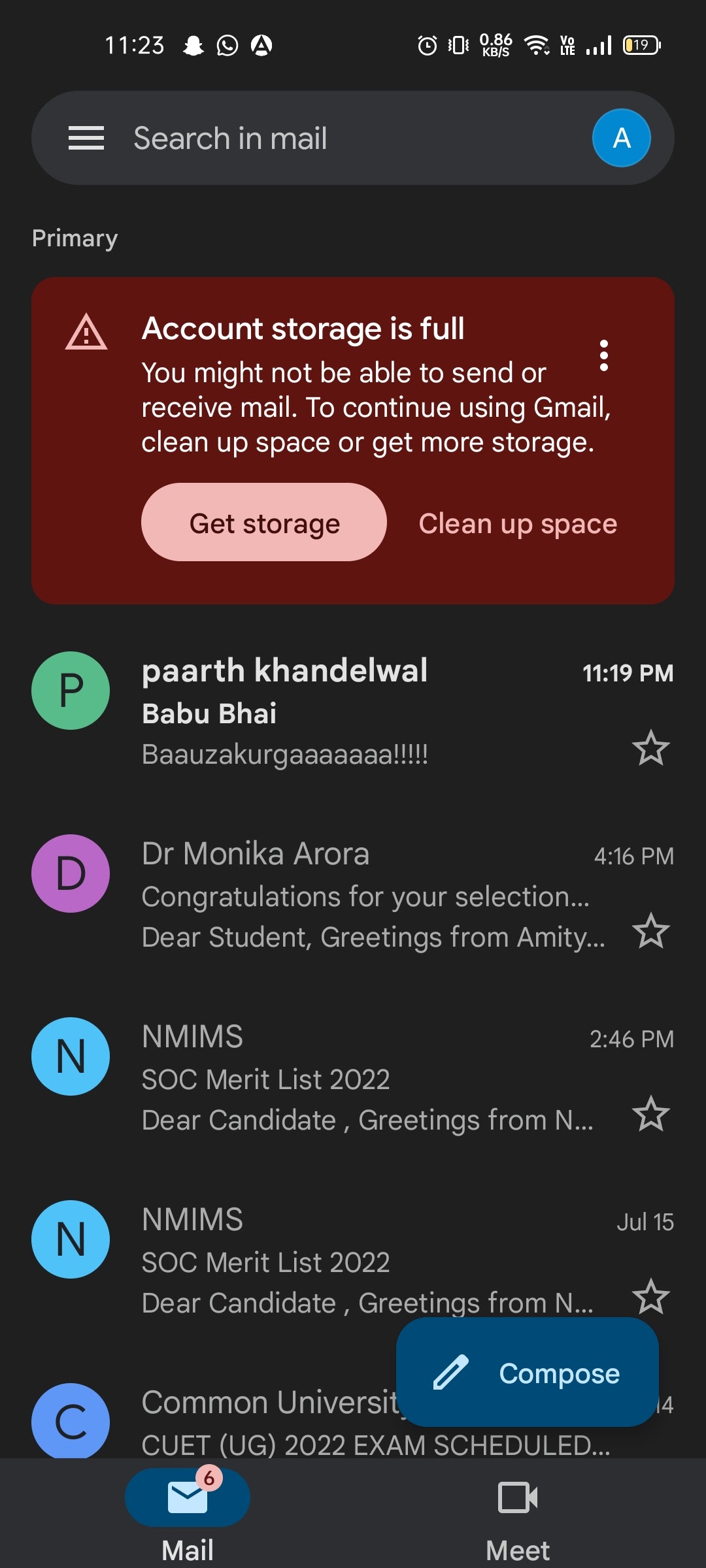The height and width of the screenshot is (1568, 706).
Task: Open the navigation drawer menu
Action: tap(86, 138)
